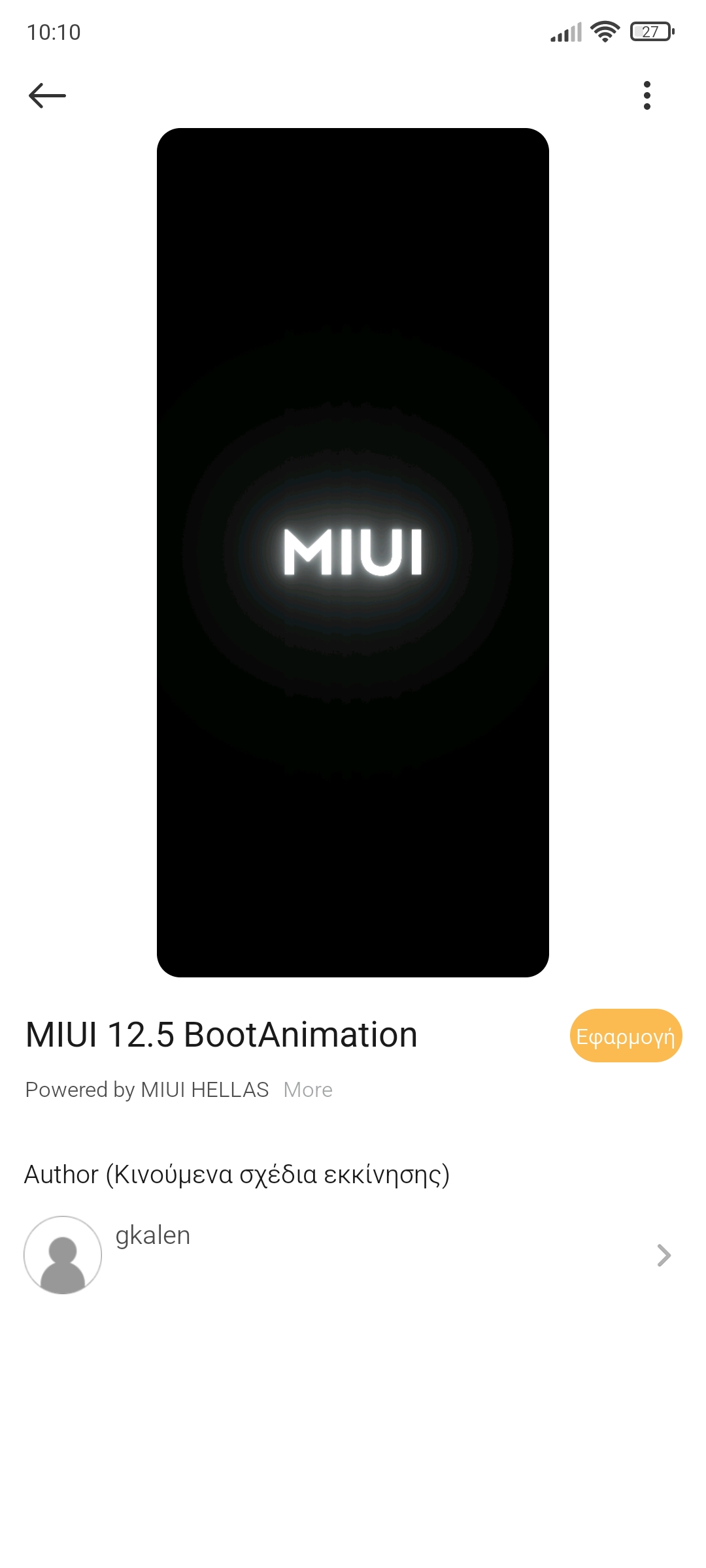Open the three-dot overflow menu
Screen dimensions: 706x1568
(647, 95)
